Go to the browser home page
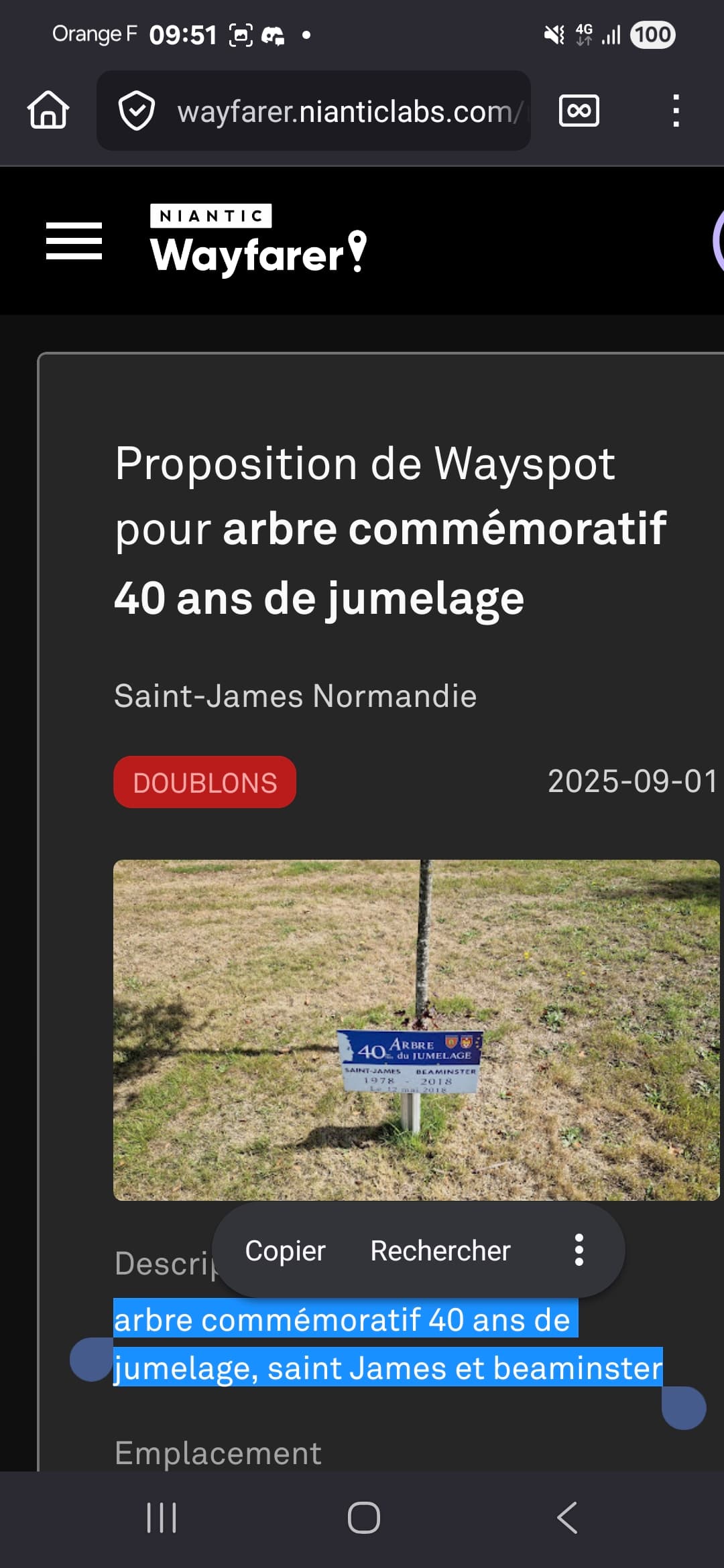 pos(48,110)
